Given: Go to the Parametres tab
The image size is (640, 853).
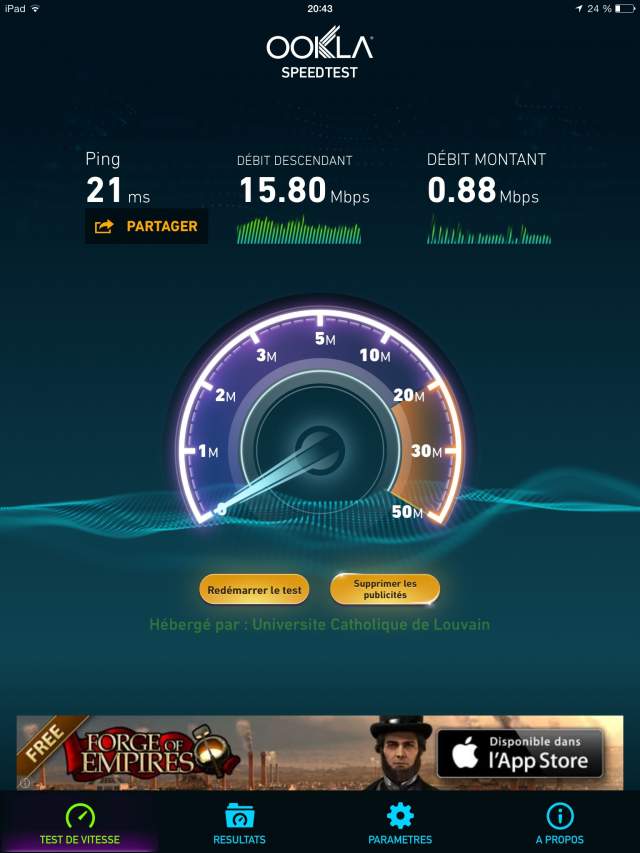Looking at the screenshot, I should click(x=400, y=823).
